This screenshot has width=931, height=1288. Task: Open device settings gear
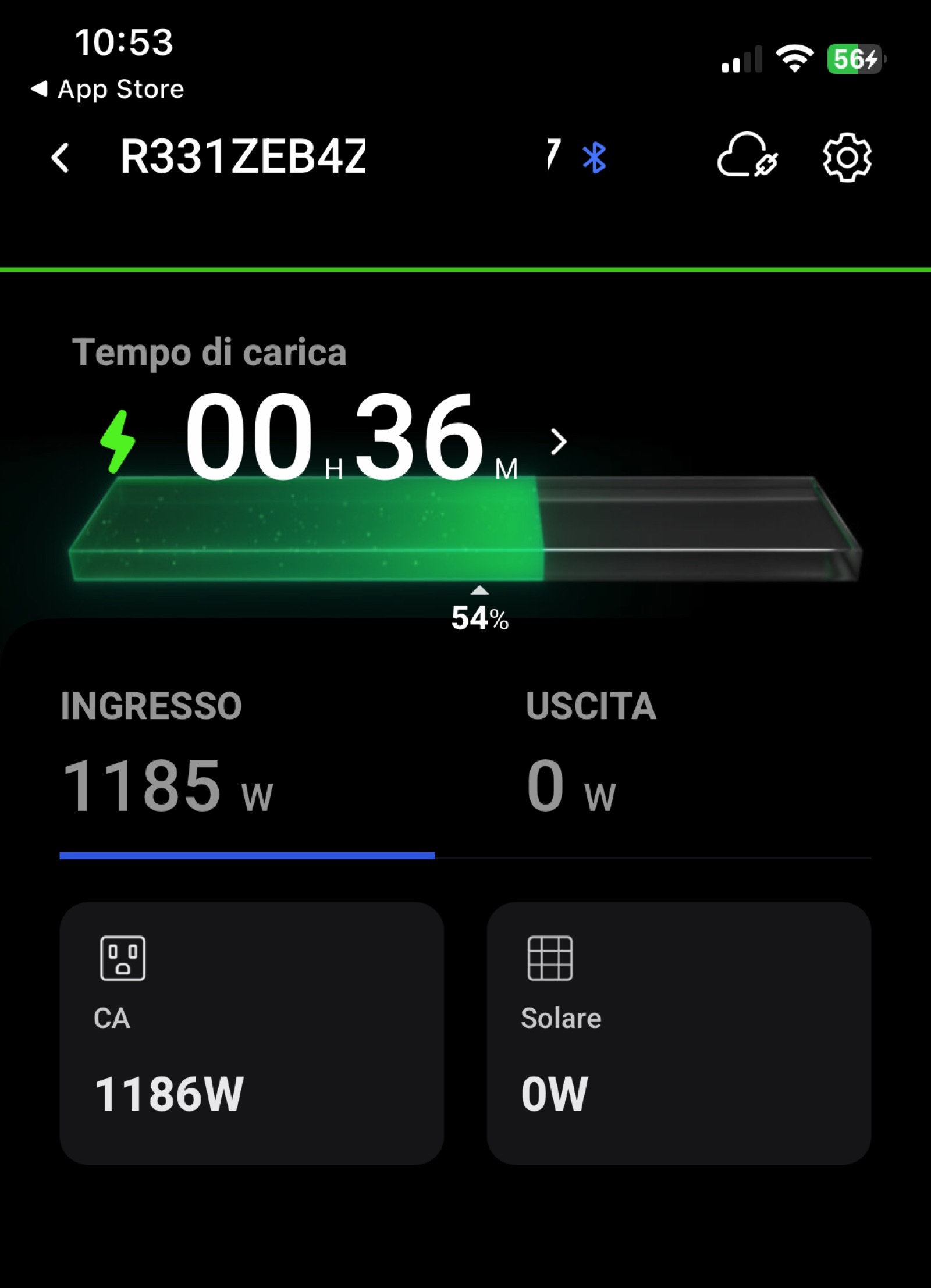click(x=847, y=158)
